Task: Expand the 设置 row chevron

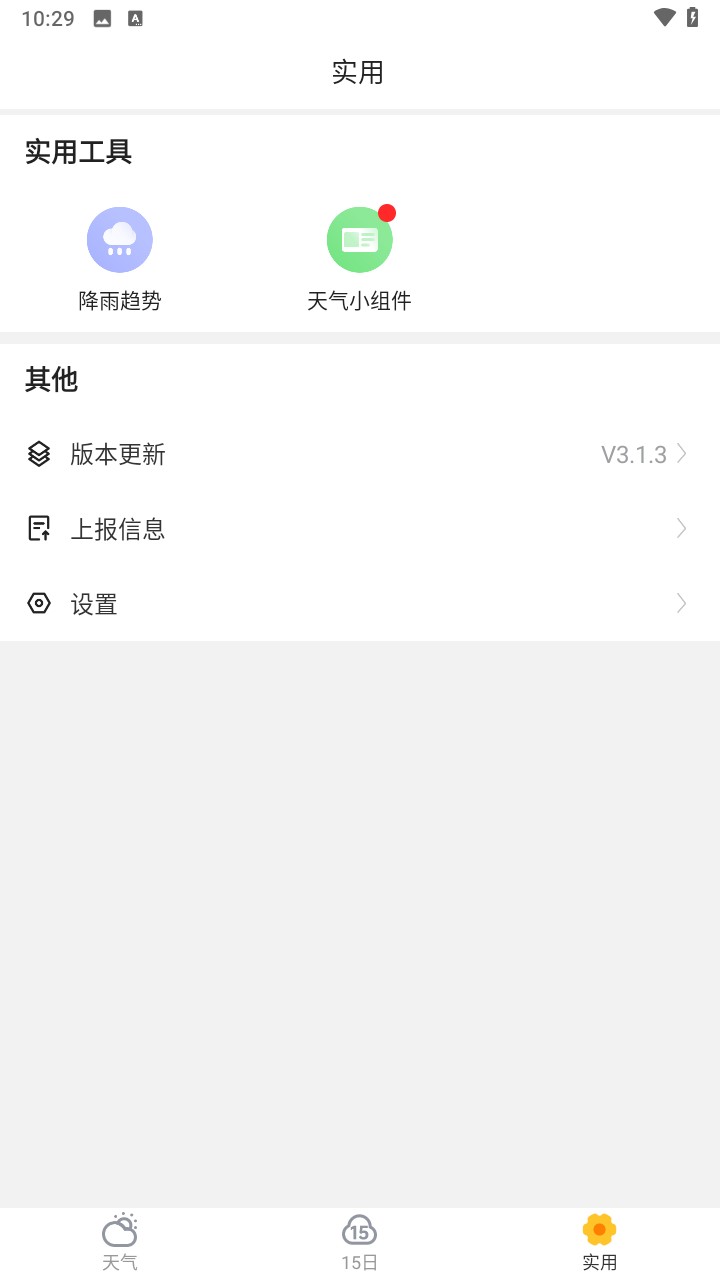Action: (x=681, y=603)
